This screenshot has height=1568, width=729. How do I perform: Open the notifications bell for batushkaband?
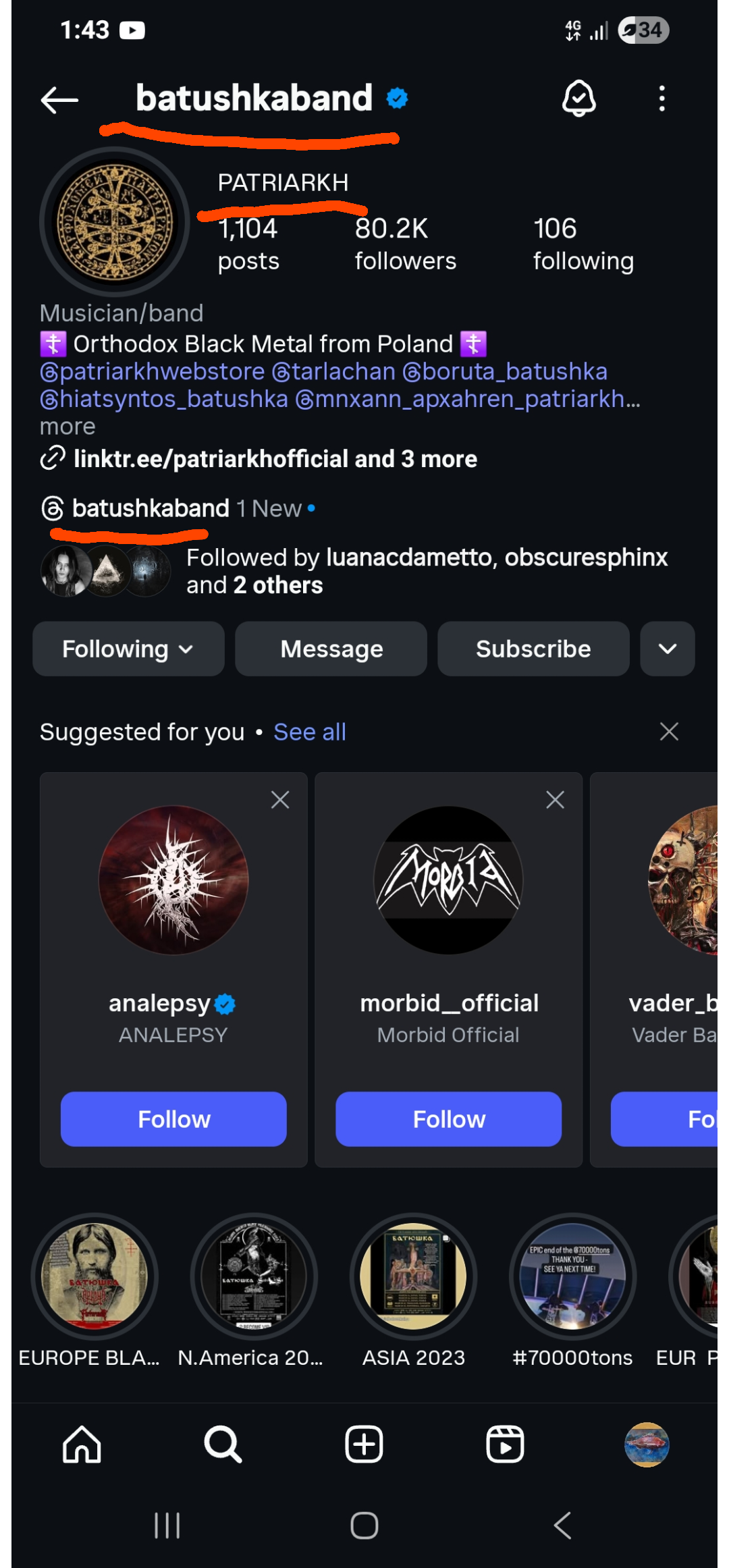click(x=579, y=99)
